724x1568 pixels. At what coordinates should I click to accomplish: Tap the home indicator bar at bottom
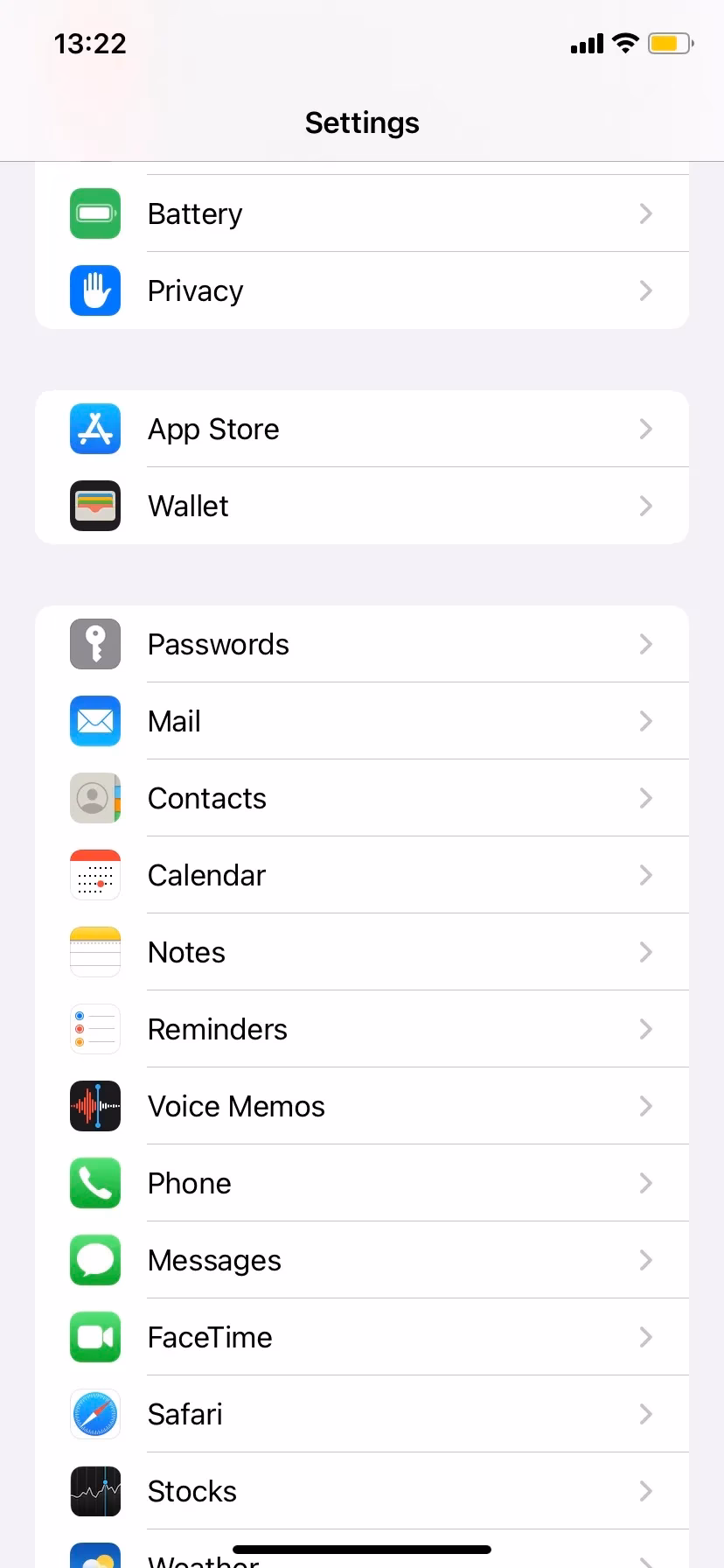click(362, 1550)
